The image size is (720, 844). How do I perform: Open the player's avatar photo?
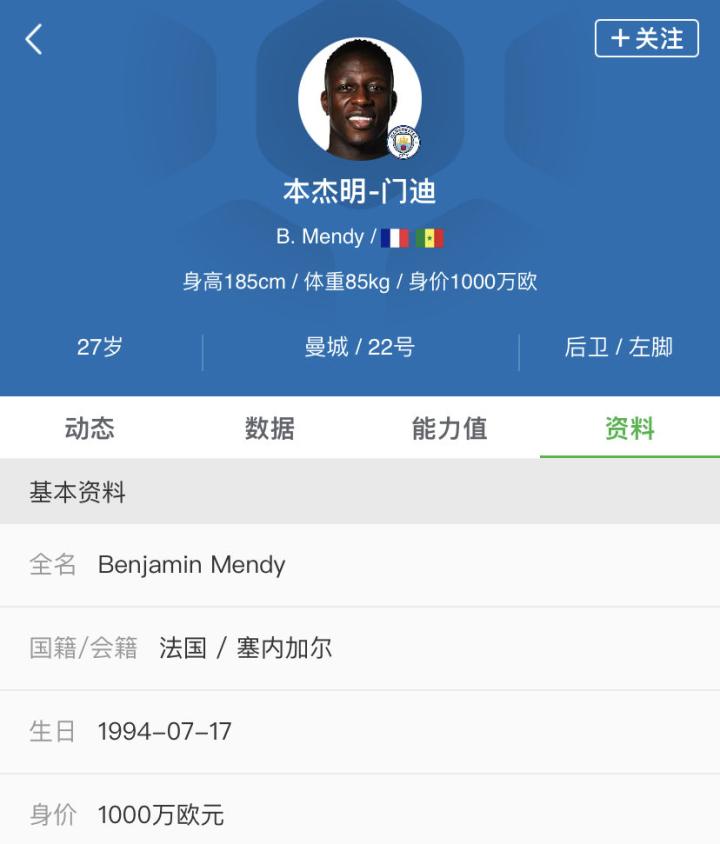(x=359, y=98)
